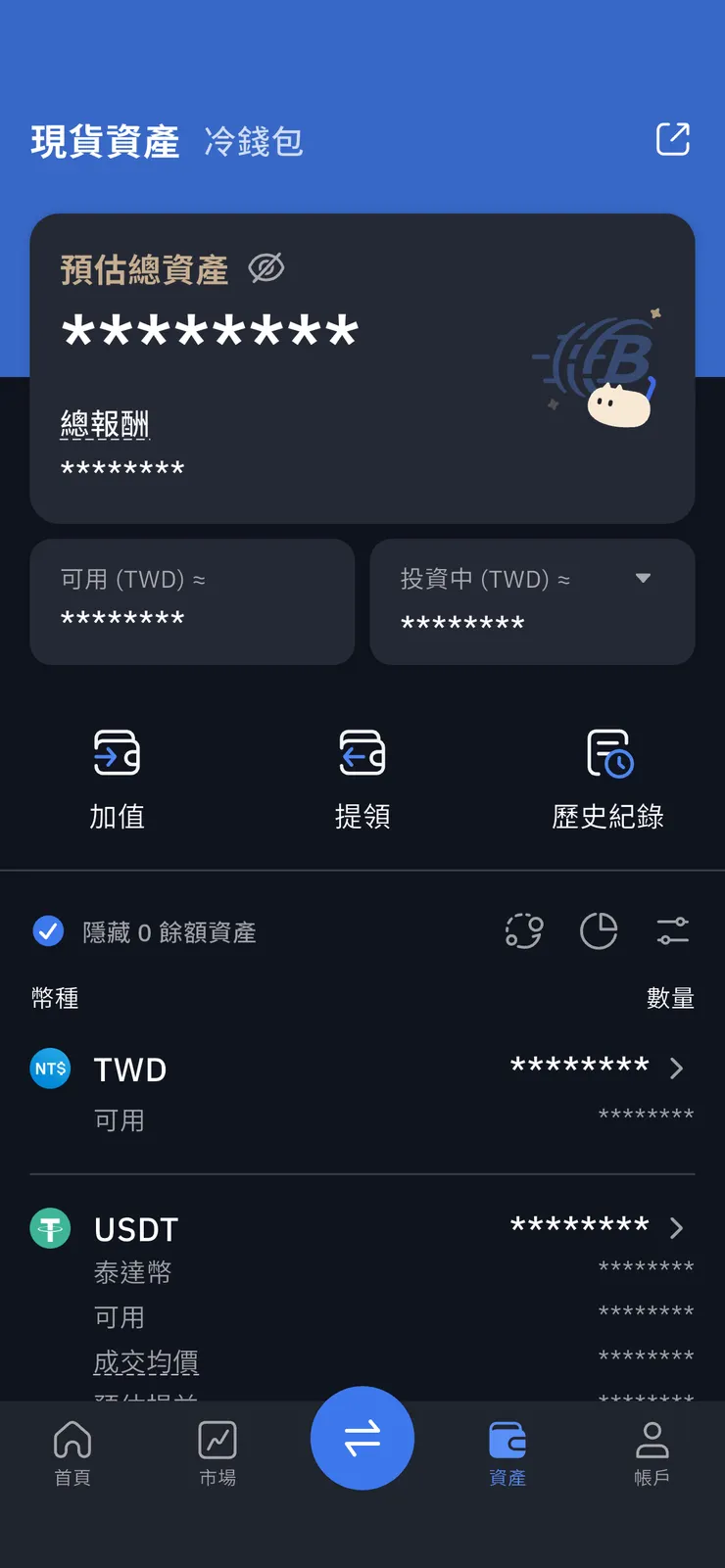
Task: Tap the central trade swap button
Action: coord(362,1438)
